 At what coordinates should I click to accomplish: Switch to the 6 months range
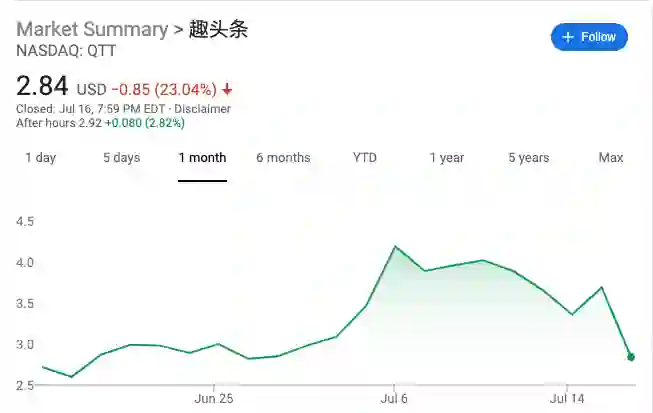[283, 158]
